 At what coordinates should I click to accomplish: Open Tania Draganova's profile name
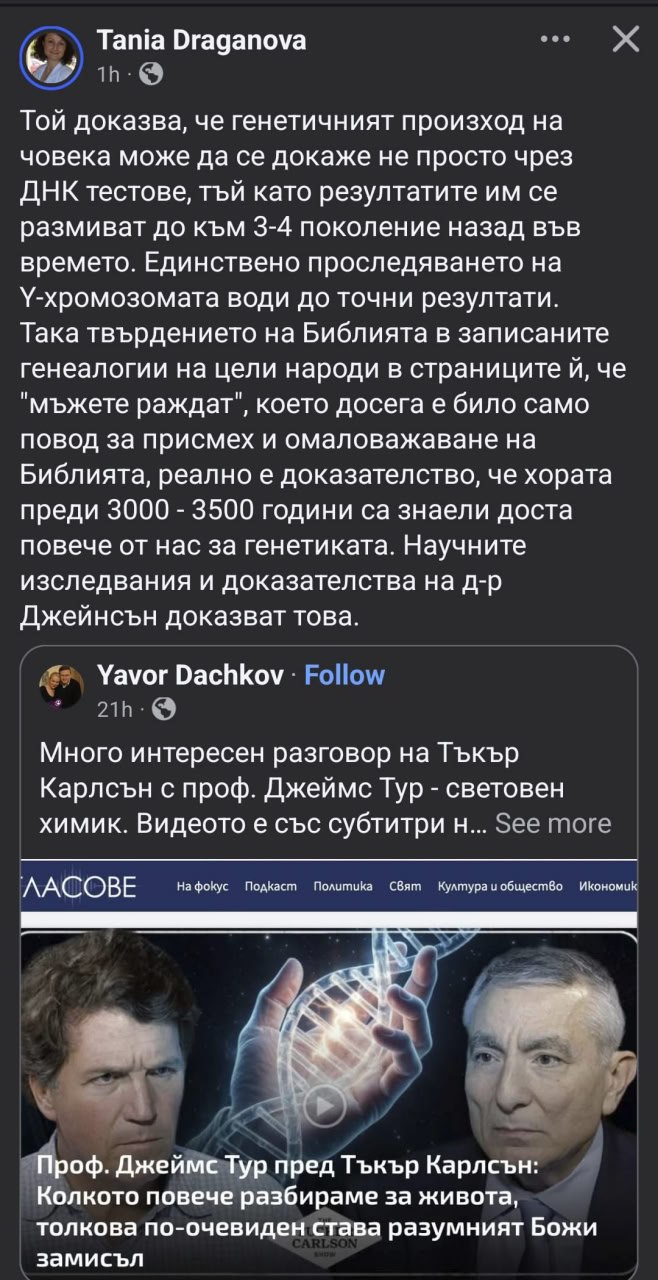pos(201,40)
